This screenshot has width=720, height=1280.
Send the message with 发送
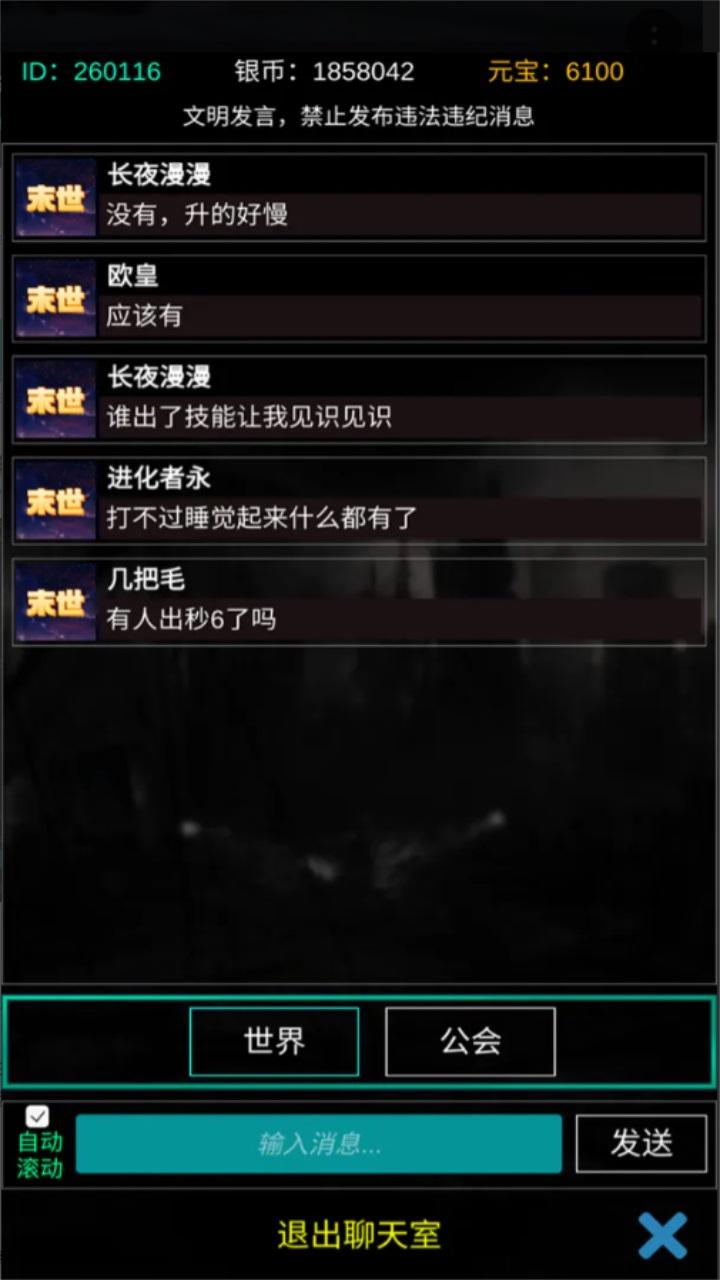(641, 1144)
